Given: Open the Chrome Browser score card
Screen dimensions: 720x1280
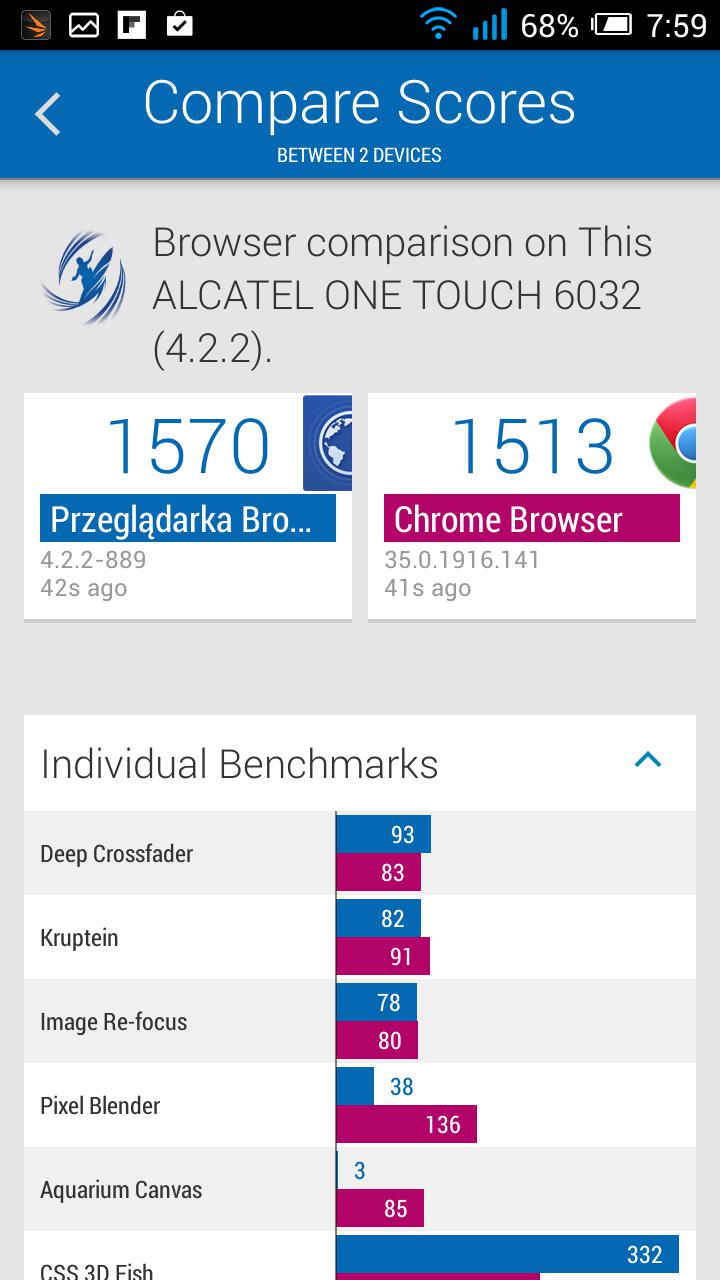Looking at the screenshot, I should [532, 506].
